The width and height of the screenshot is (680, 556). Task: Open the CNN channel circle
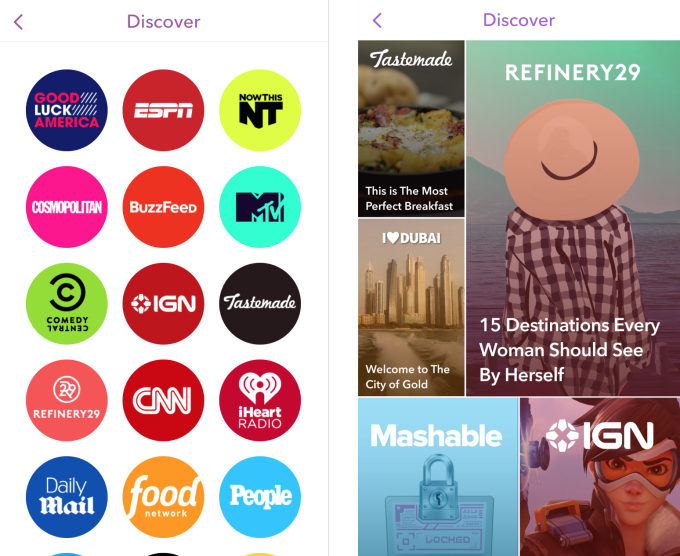tap(163, 401)
